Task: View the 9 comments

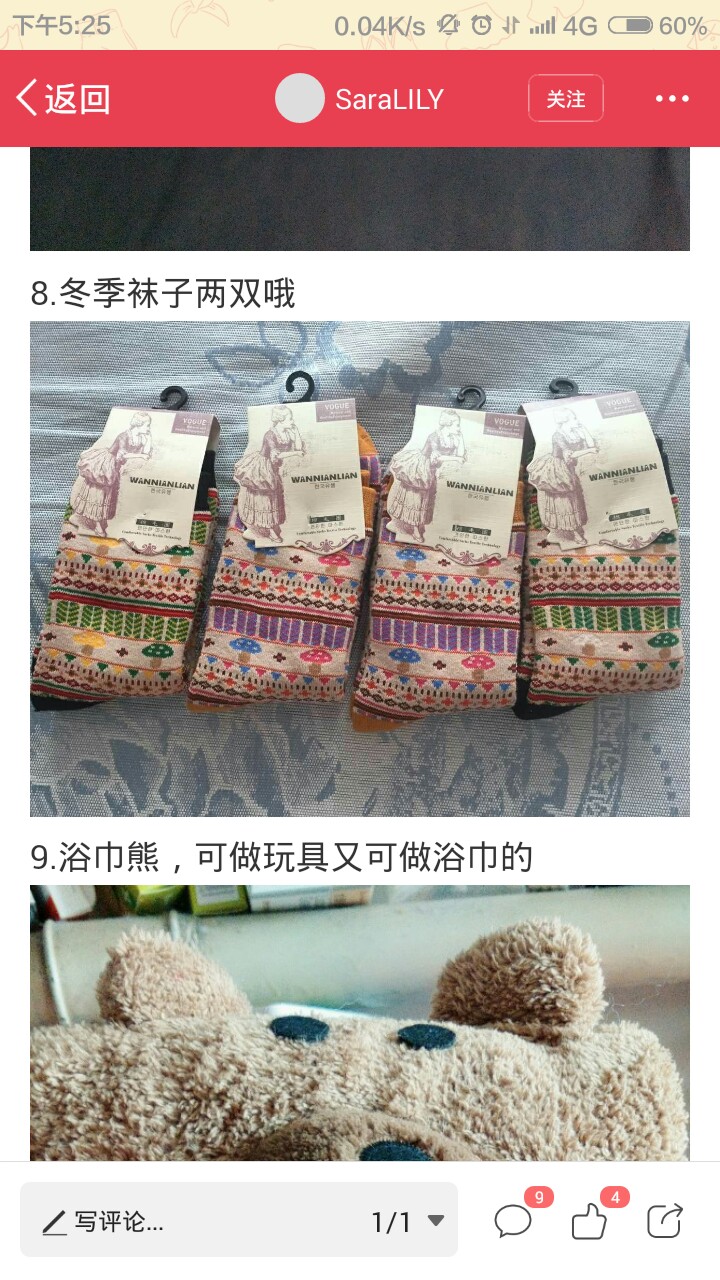Action: [514, 1221]
